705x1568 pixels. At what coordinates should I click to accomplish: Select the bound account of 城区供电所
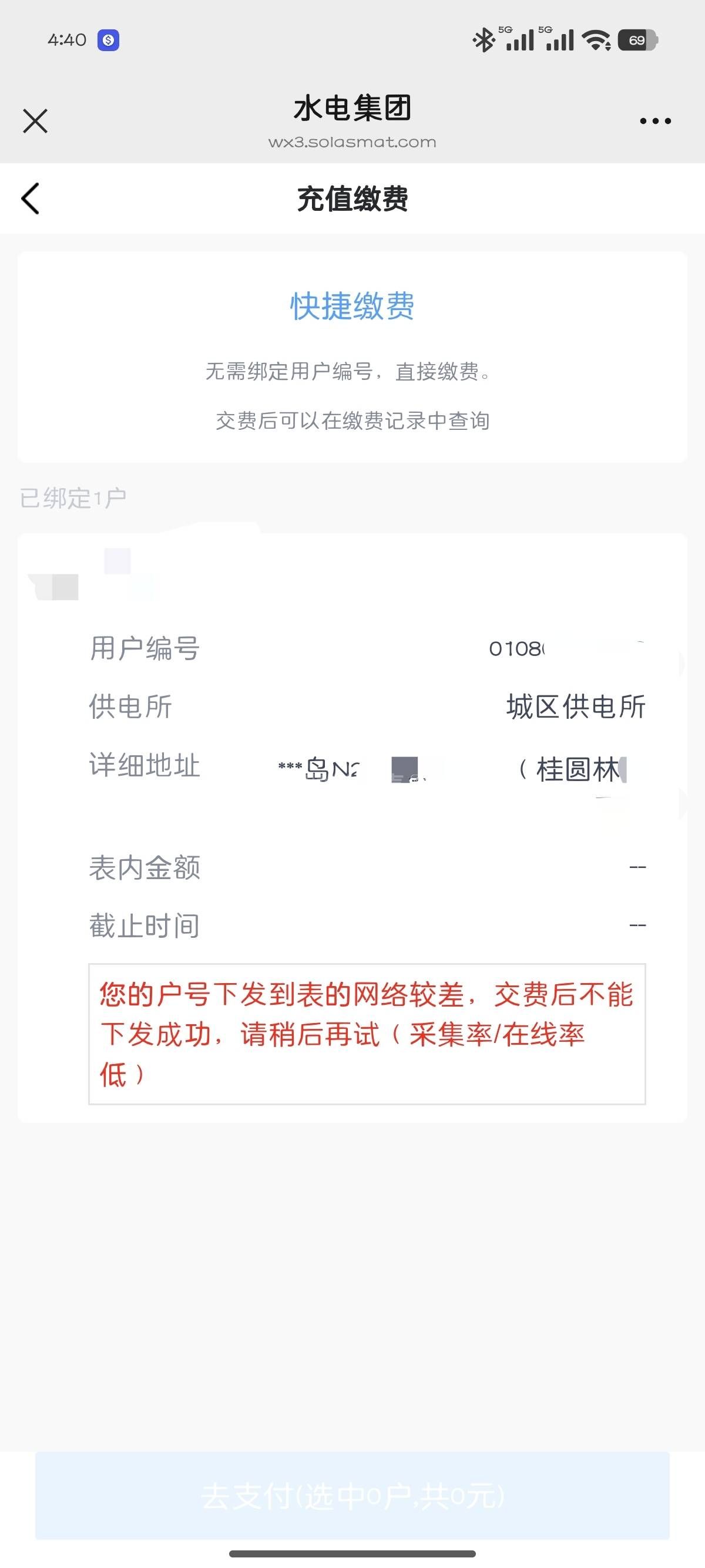(x=352, y=706)
